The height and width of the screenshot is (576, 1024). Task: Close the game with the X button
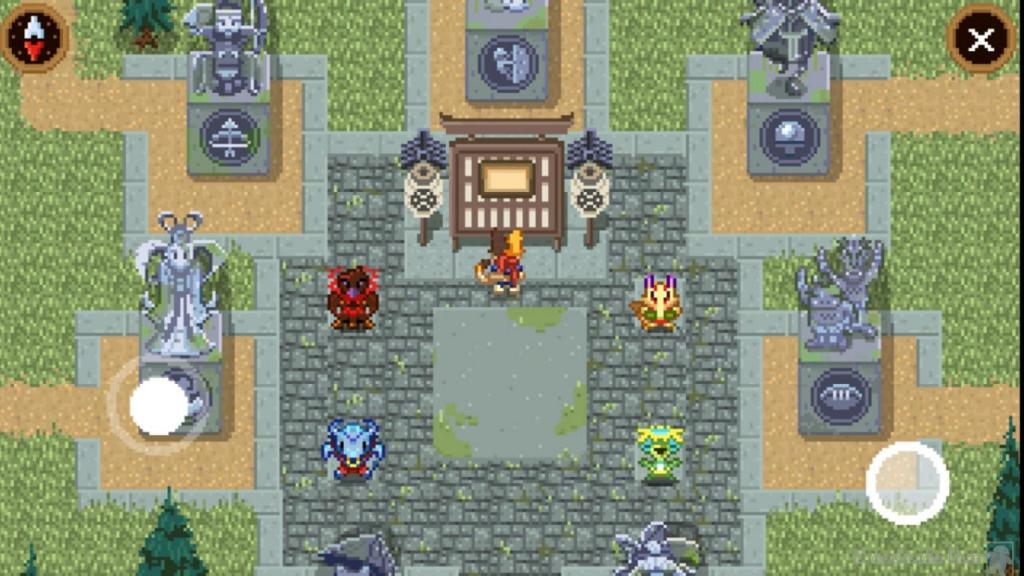981,40
